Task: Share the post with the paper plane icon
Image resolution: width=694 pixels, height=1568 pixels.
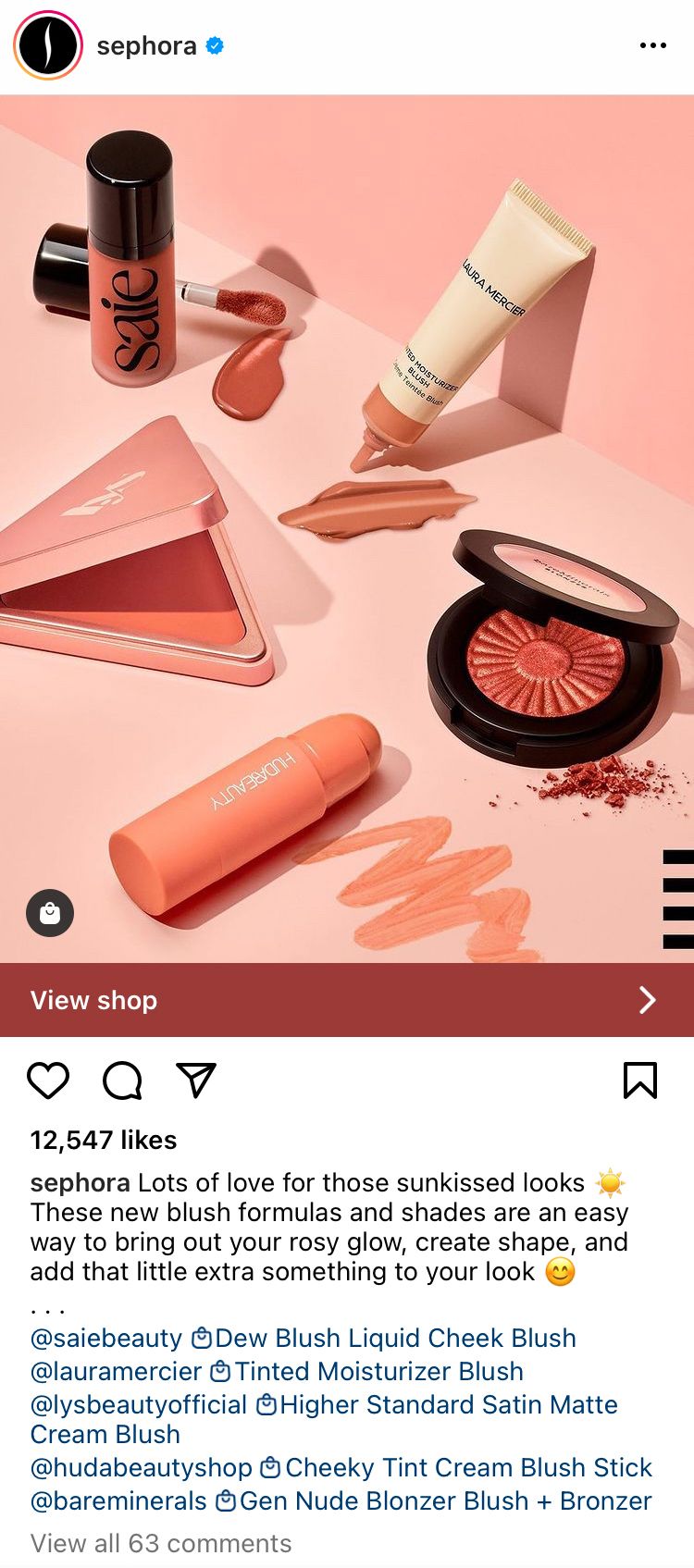Action: [195, 1080]
